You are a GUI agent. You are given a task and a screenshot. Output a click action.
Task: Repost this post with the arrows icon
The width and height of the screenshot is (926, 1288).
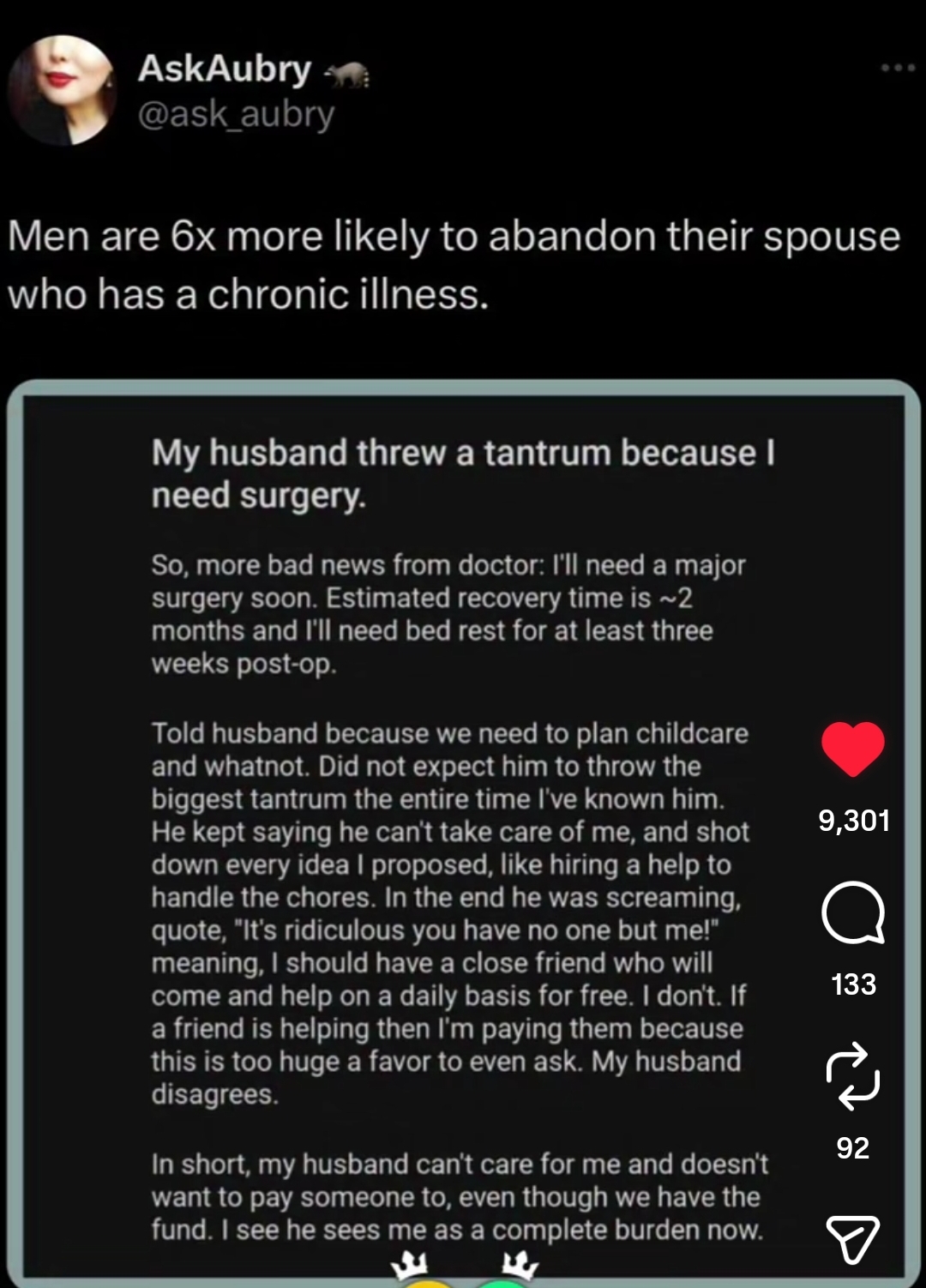click(852, 1076)
